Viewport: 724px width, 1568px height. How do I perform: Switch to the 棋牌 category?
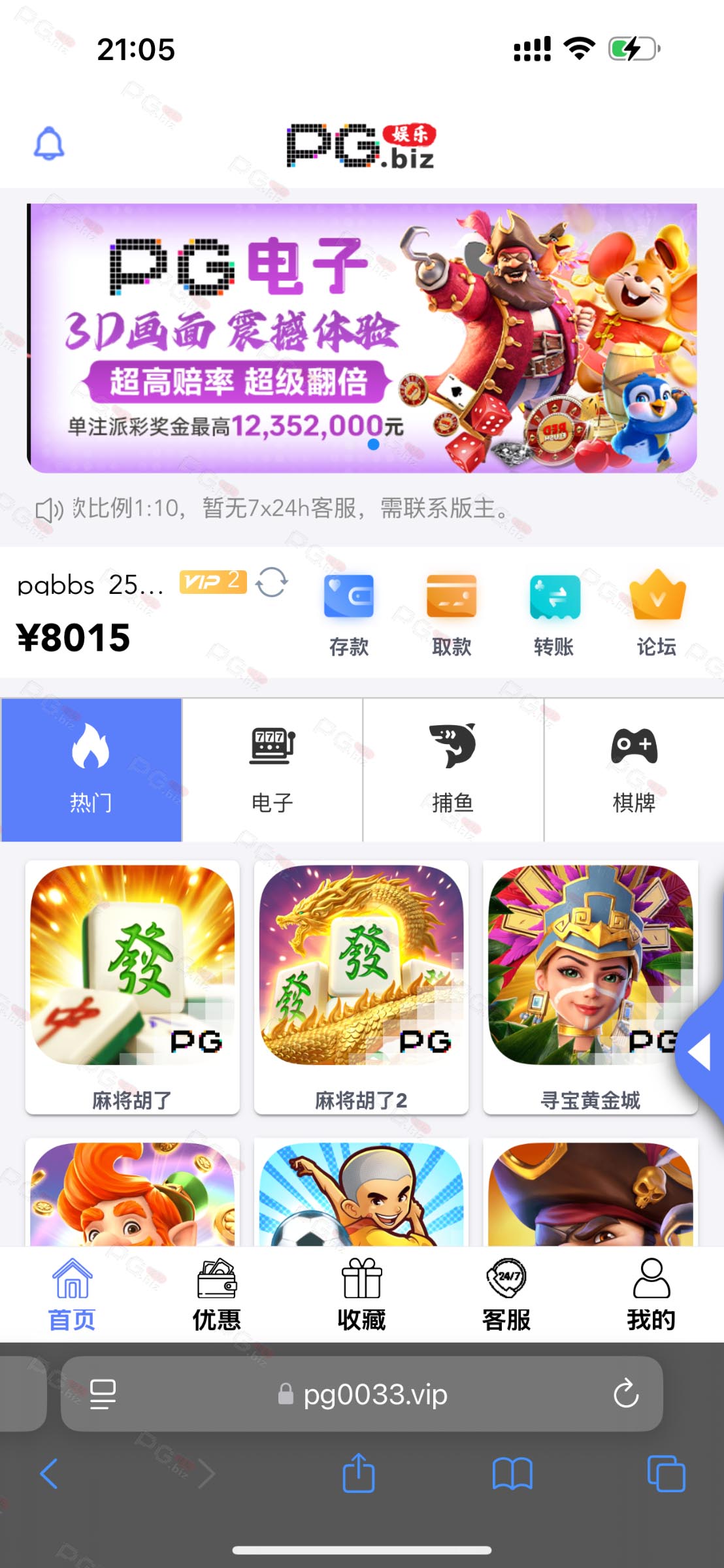634,770
